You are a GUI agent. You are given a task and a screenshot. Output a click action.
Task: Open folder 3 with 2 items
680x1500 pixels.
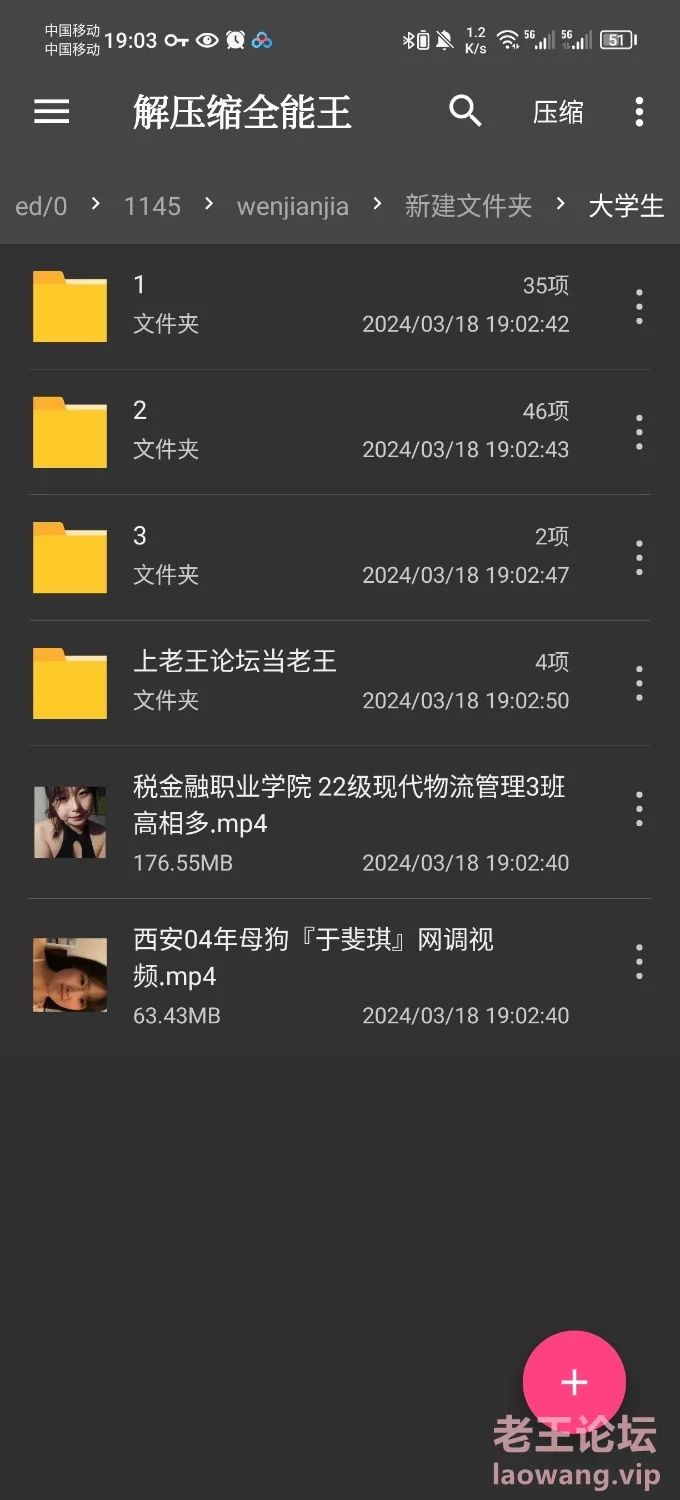click(300, 556)
